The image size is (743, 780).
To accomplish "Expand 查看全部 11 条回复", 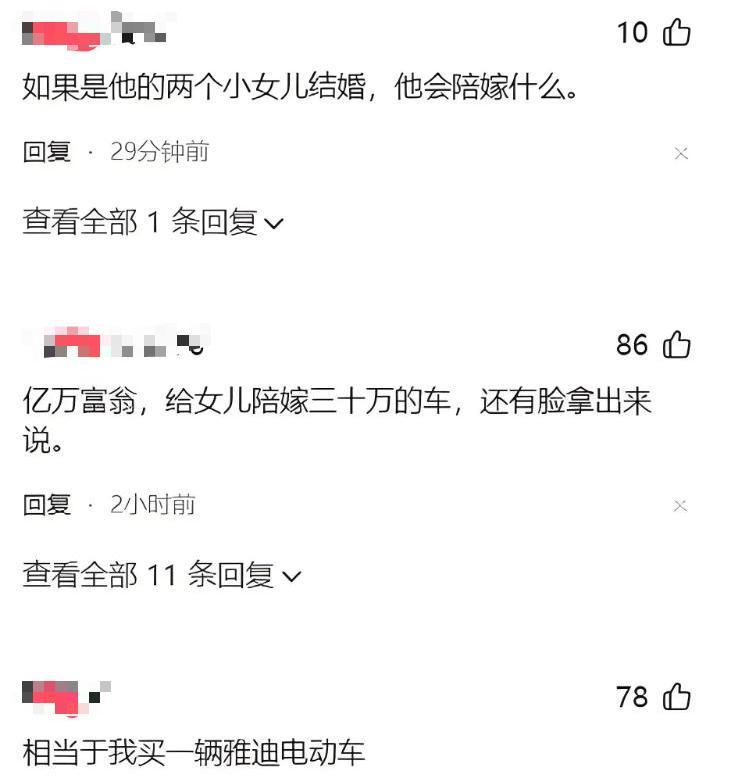I will 161,575.
